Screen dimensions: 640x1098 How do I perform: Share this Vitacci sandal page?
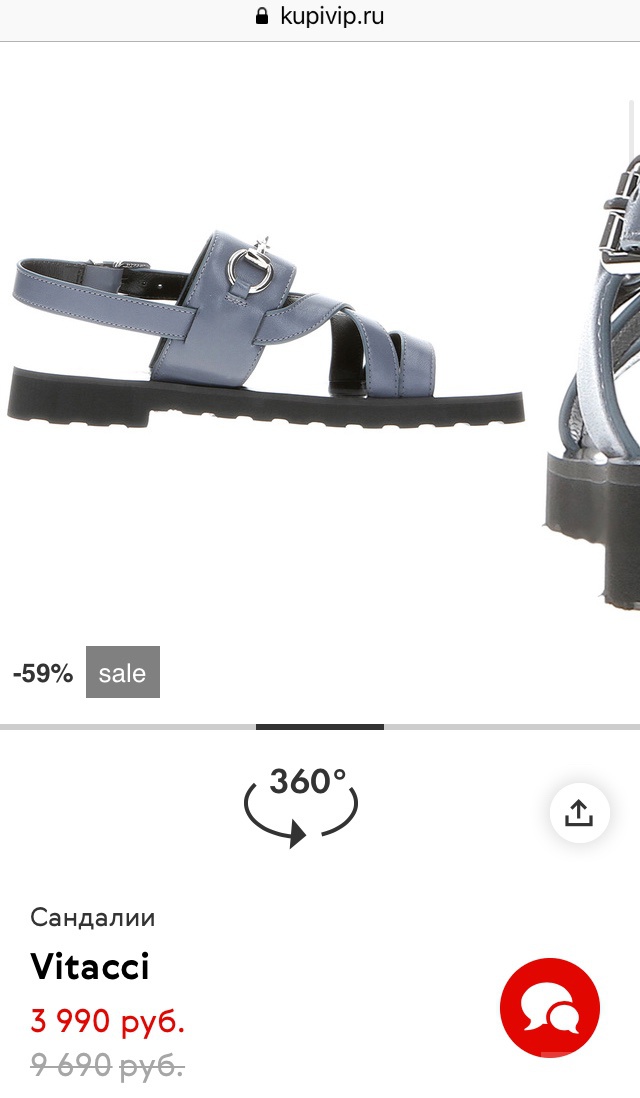pos(579,813)
